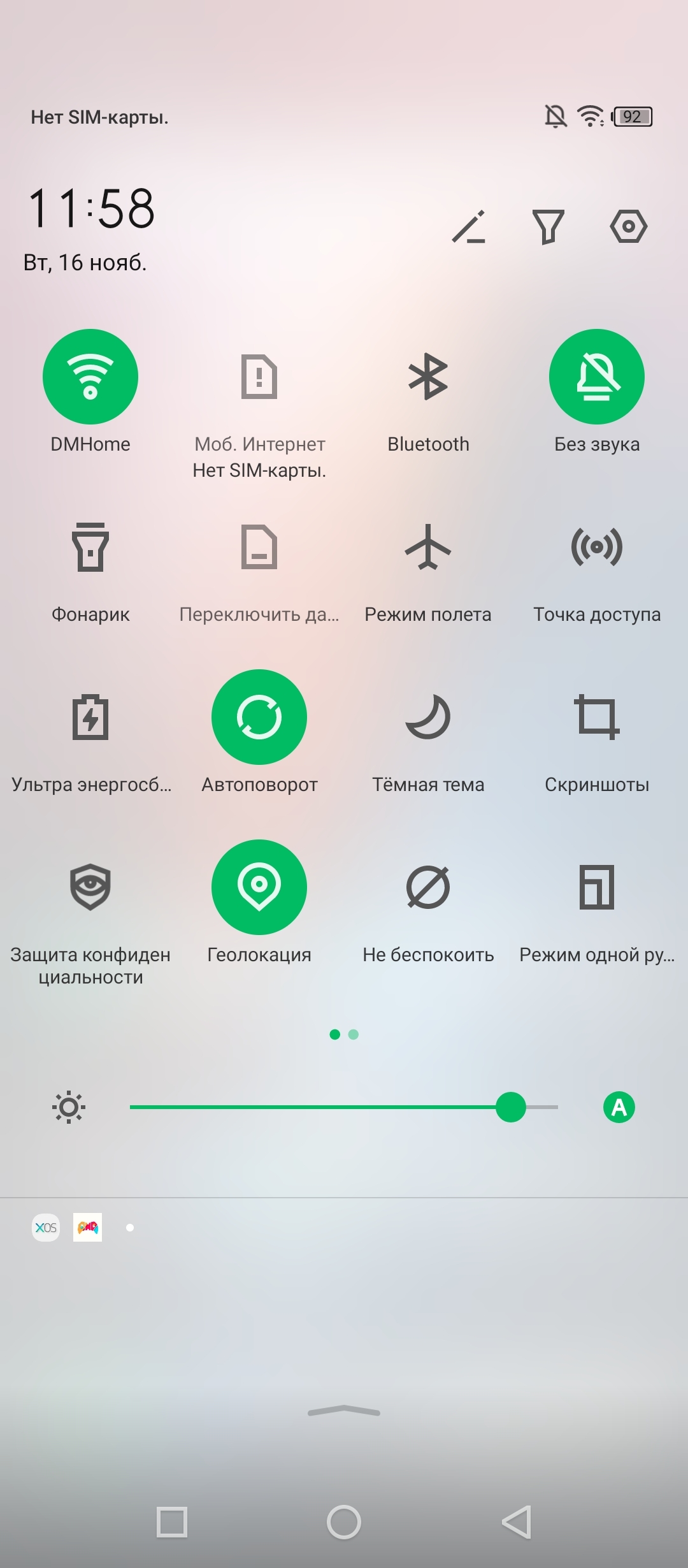The width and height of the screenshot is (688, 1568).
Task: Enable Ультра энергосбережение battery mode
Action: coord(90,717)
